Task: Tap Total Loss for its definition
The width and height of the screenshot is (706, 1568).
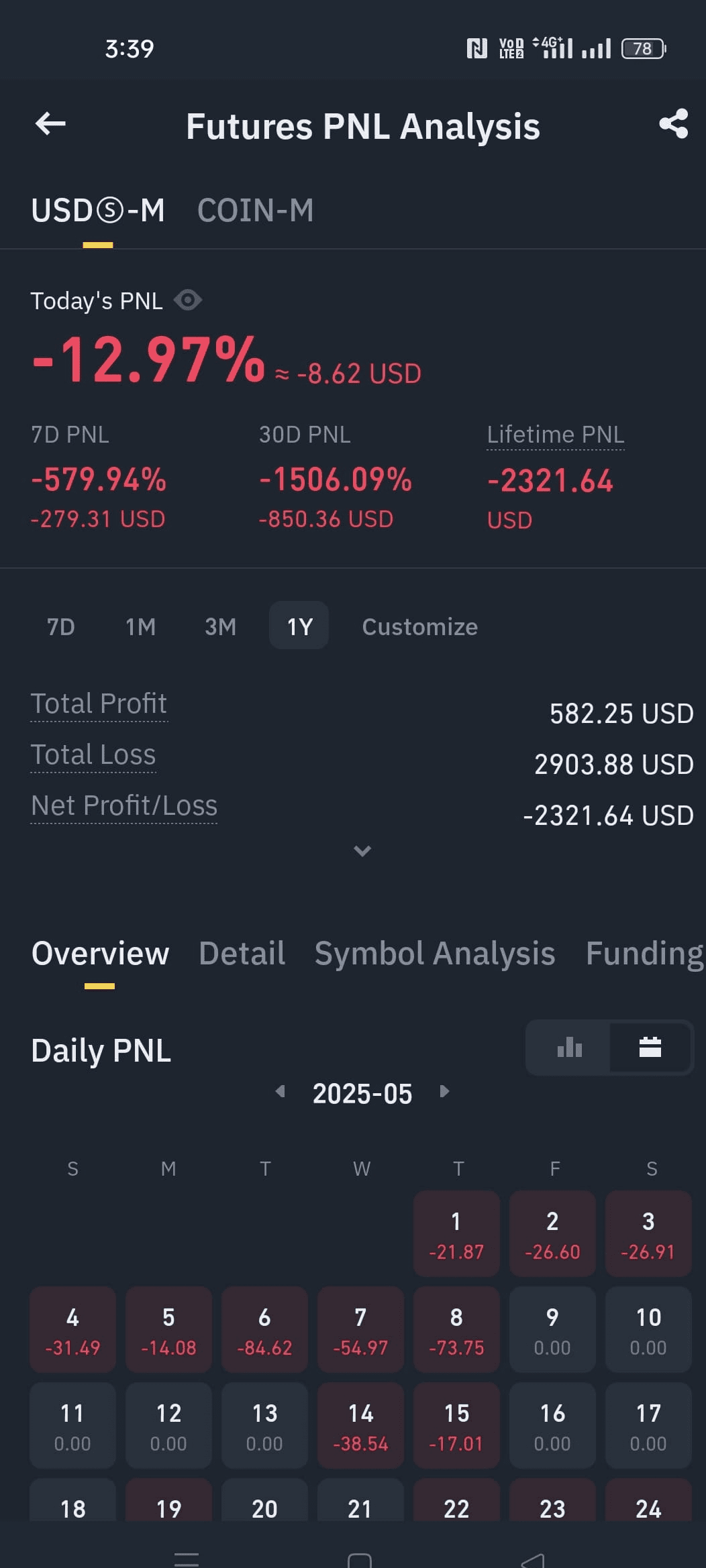Action: (x=93, y=754)
